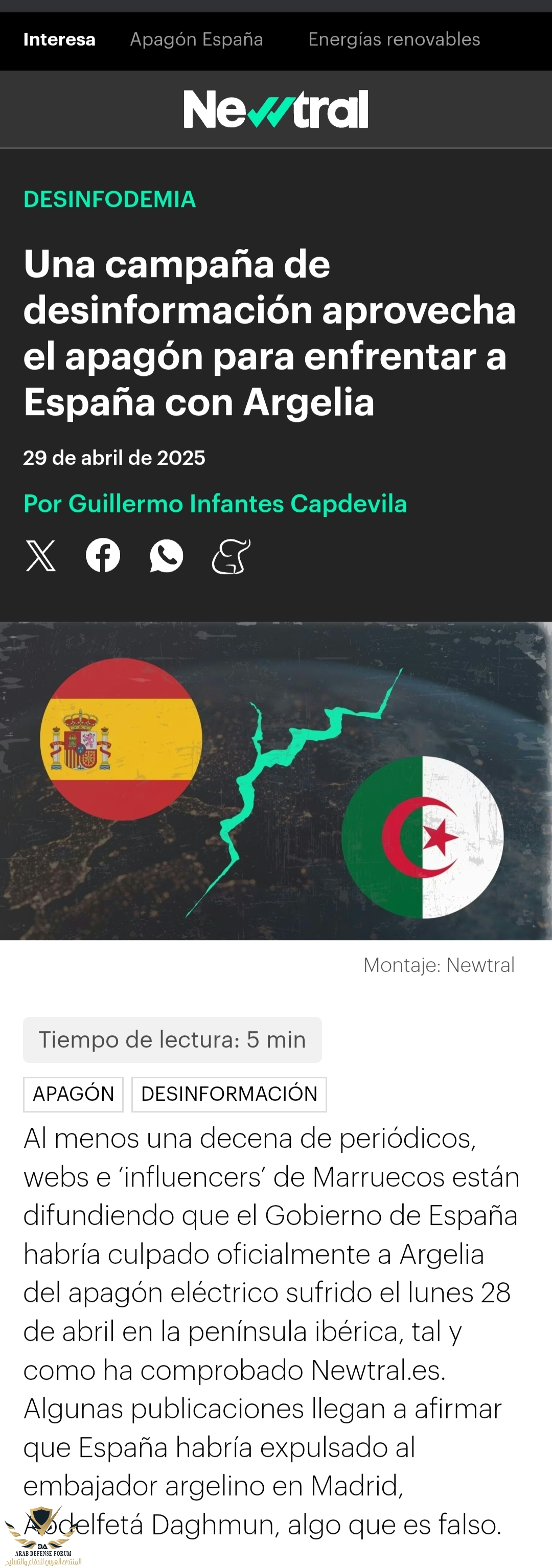Open the DESINFODEMIA section
The image size is (552, 1568).
109,199
